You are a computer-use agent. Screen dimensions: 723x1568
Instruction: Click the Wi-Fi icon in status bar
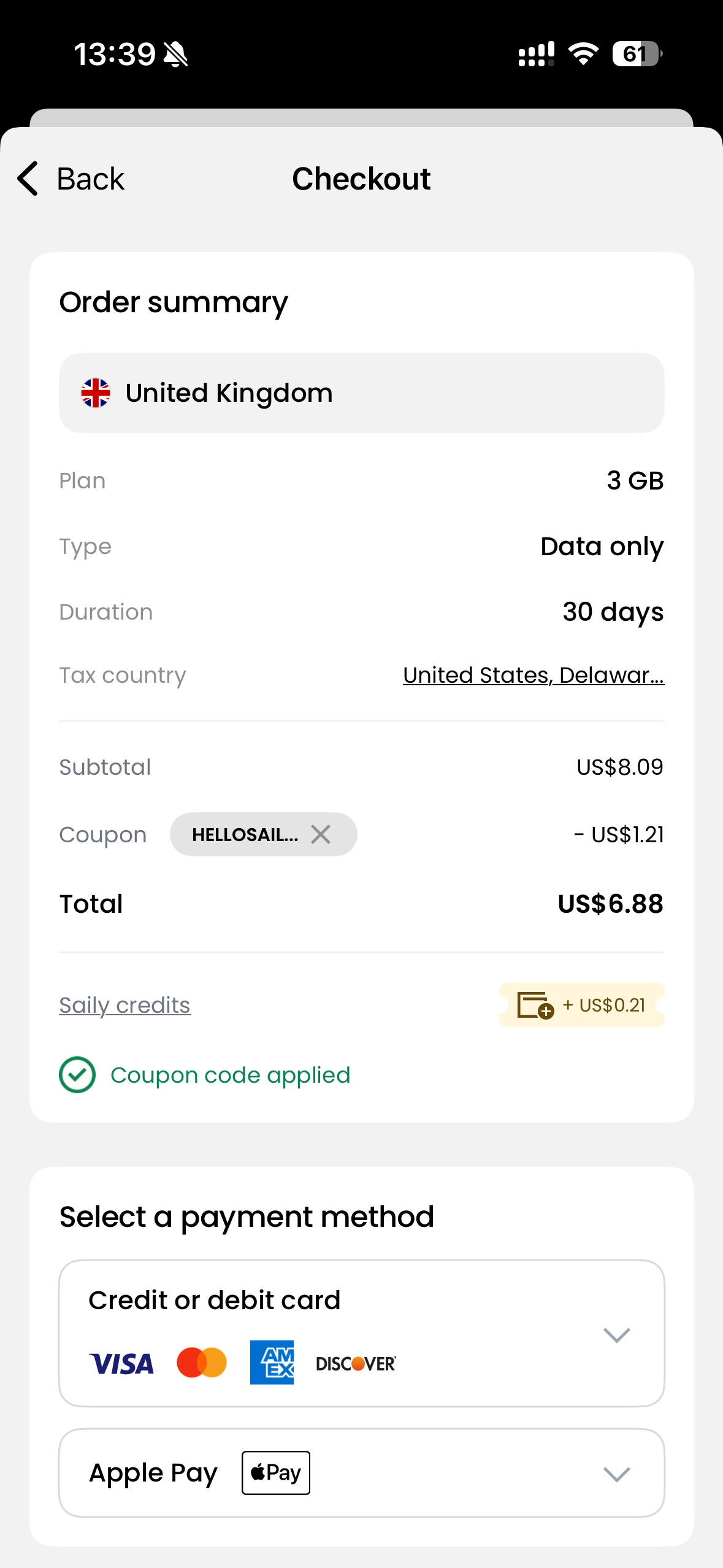click(583, 54)
